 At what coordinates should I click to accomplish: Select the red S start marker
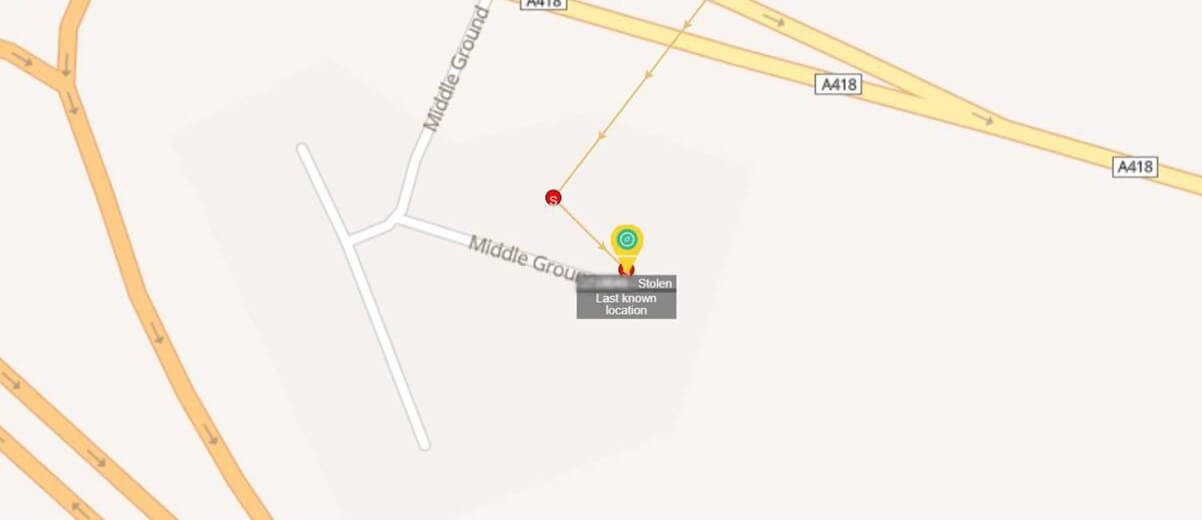[553, 198]
